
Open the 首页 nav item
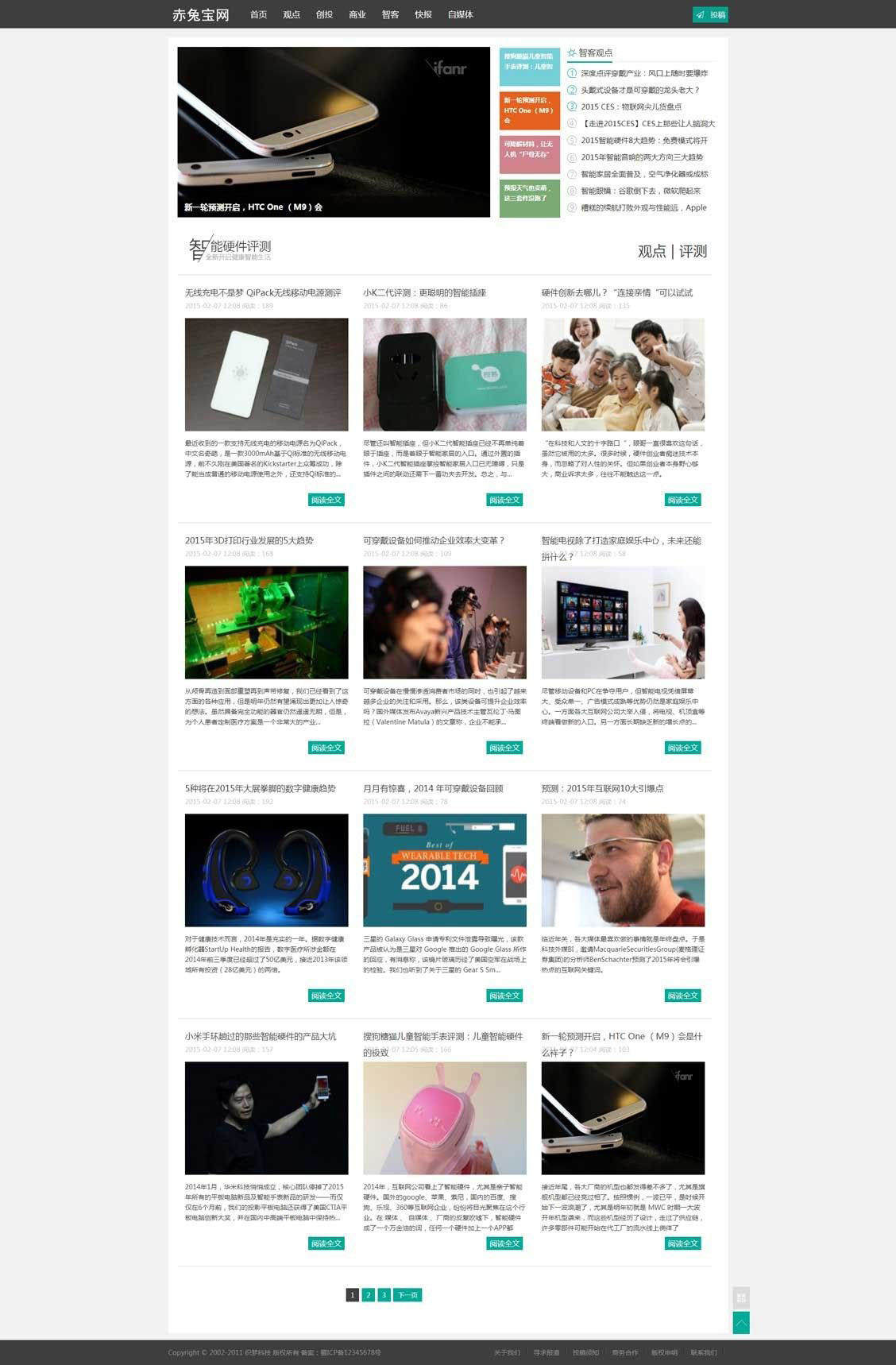click(258, 14)
